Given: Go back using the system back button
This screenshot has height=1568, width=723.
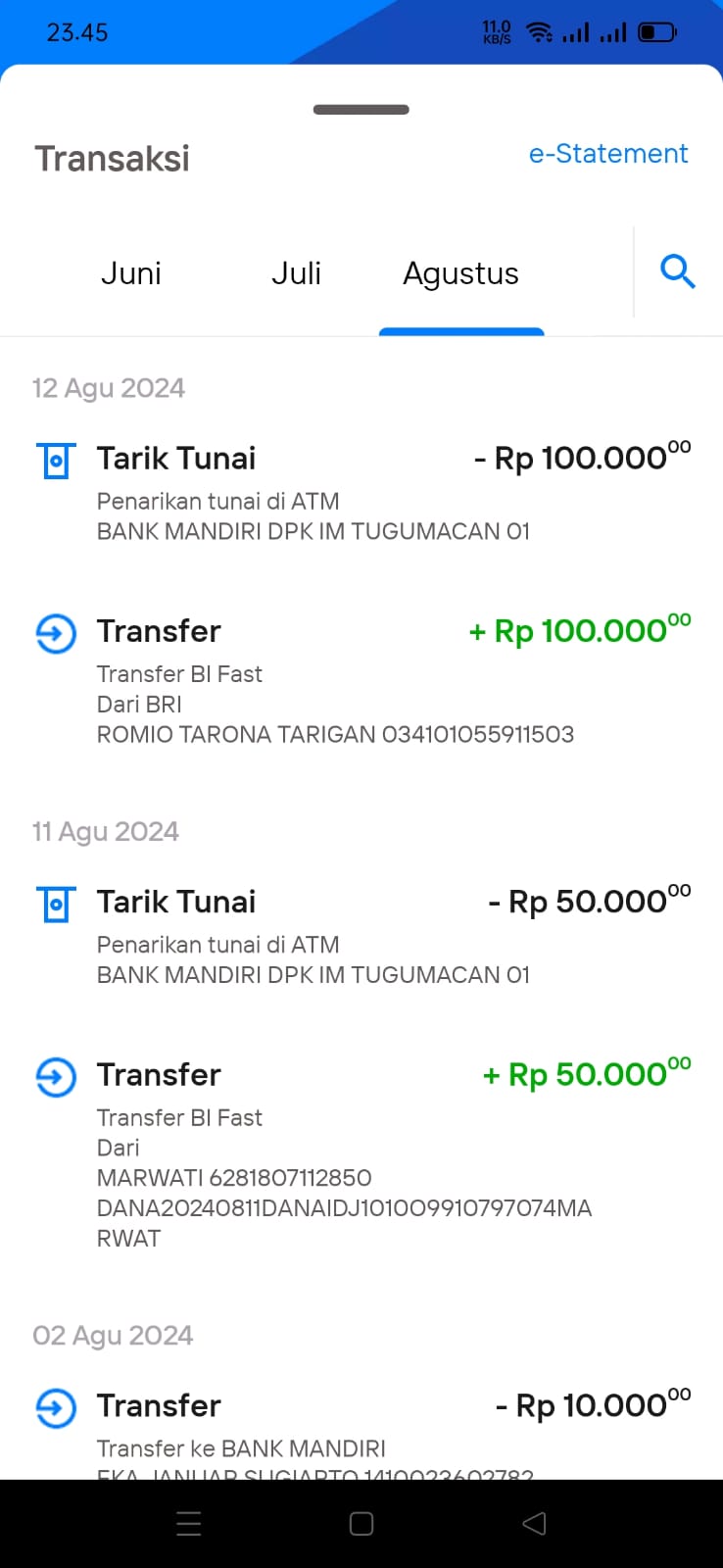Looking at the screenshot, I should tap(534, 1523).
